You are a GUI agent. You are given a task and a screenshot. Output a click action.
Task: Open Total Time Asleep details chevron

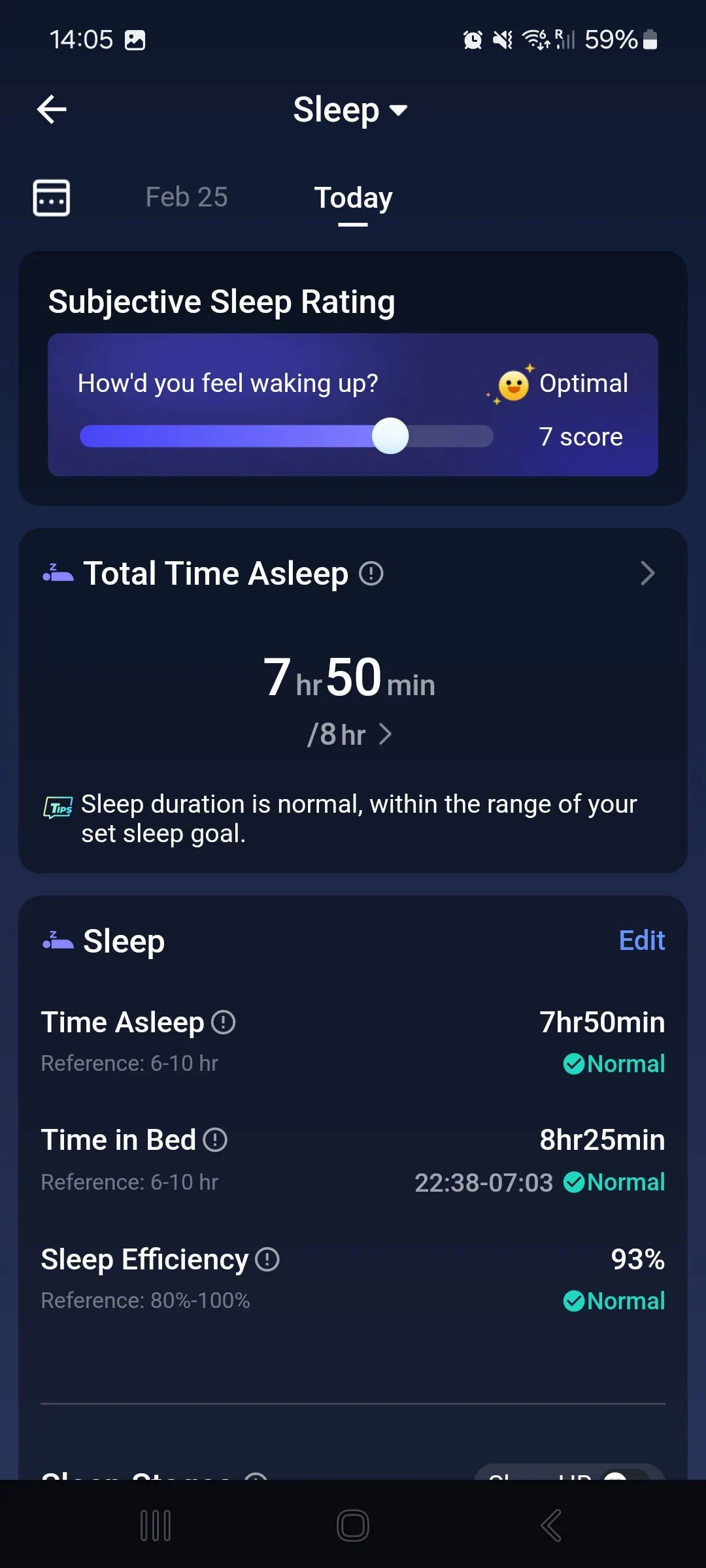(647, 574)
